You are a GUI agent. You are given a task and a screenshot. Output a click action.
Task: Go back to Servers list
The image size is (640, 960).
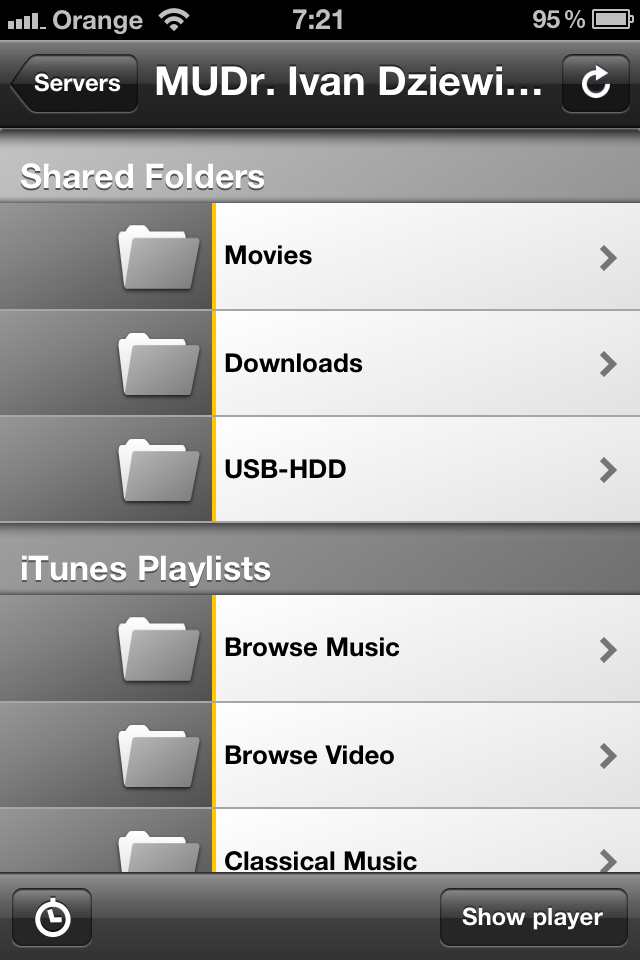[75, 84]
